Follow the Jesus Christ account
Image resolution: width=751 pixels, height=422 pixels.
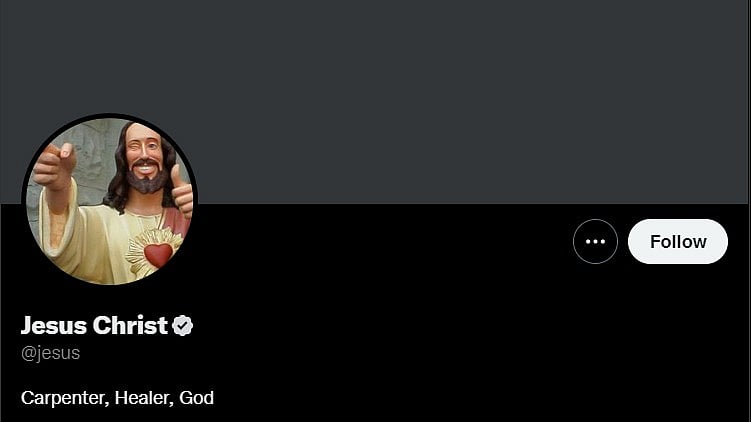[677, 242]
